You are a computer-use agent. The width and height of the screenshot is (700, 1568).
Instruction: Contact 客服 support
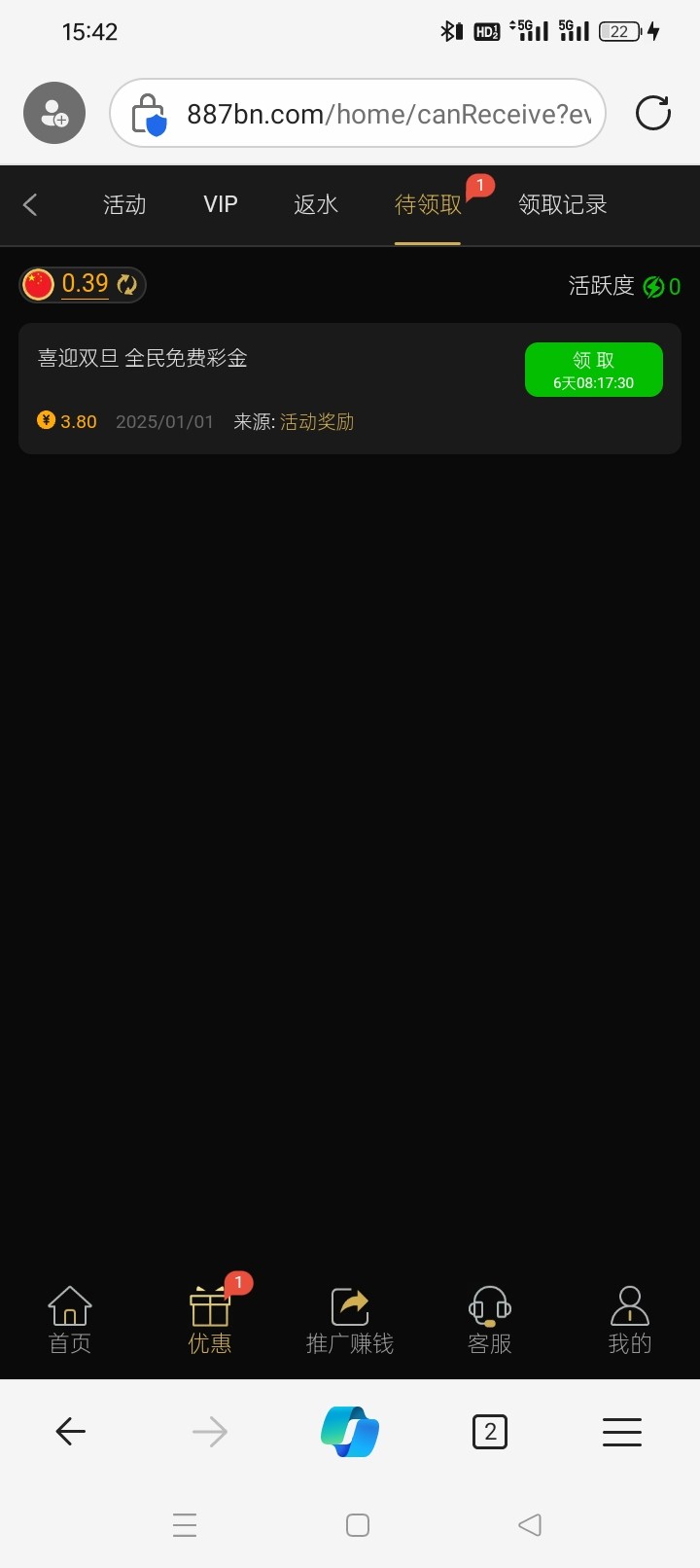tap(490, 1320)
